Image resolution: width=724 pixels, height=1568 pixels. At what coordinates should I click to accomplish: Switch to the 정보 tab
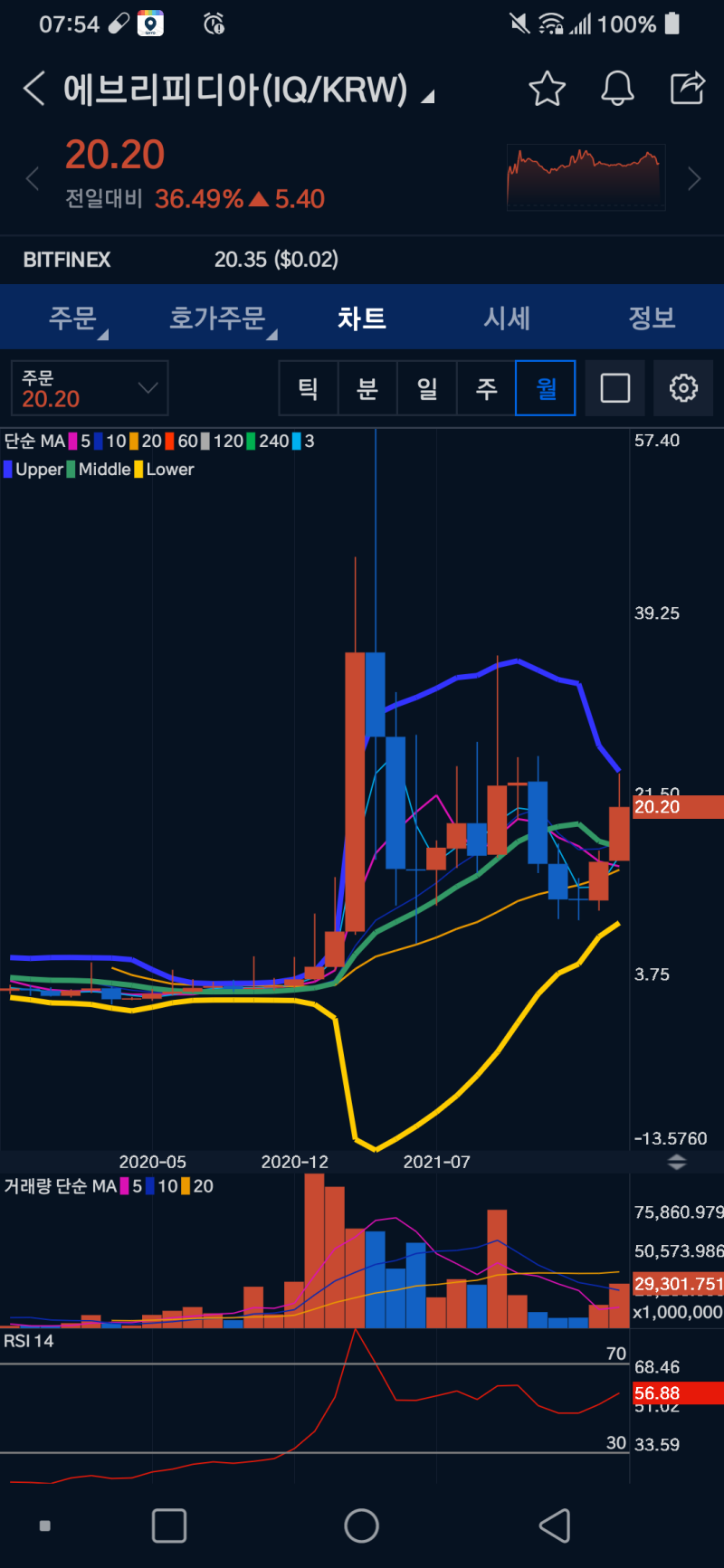click(652, 318)
